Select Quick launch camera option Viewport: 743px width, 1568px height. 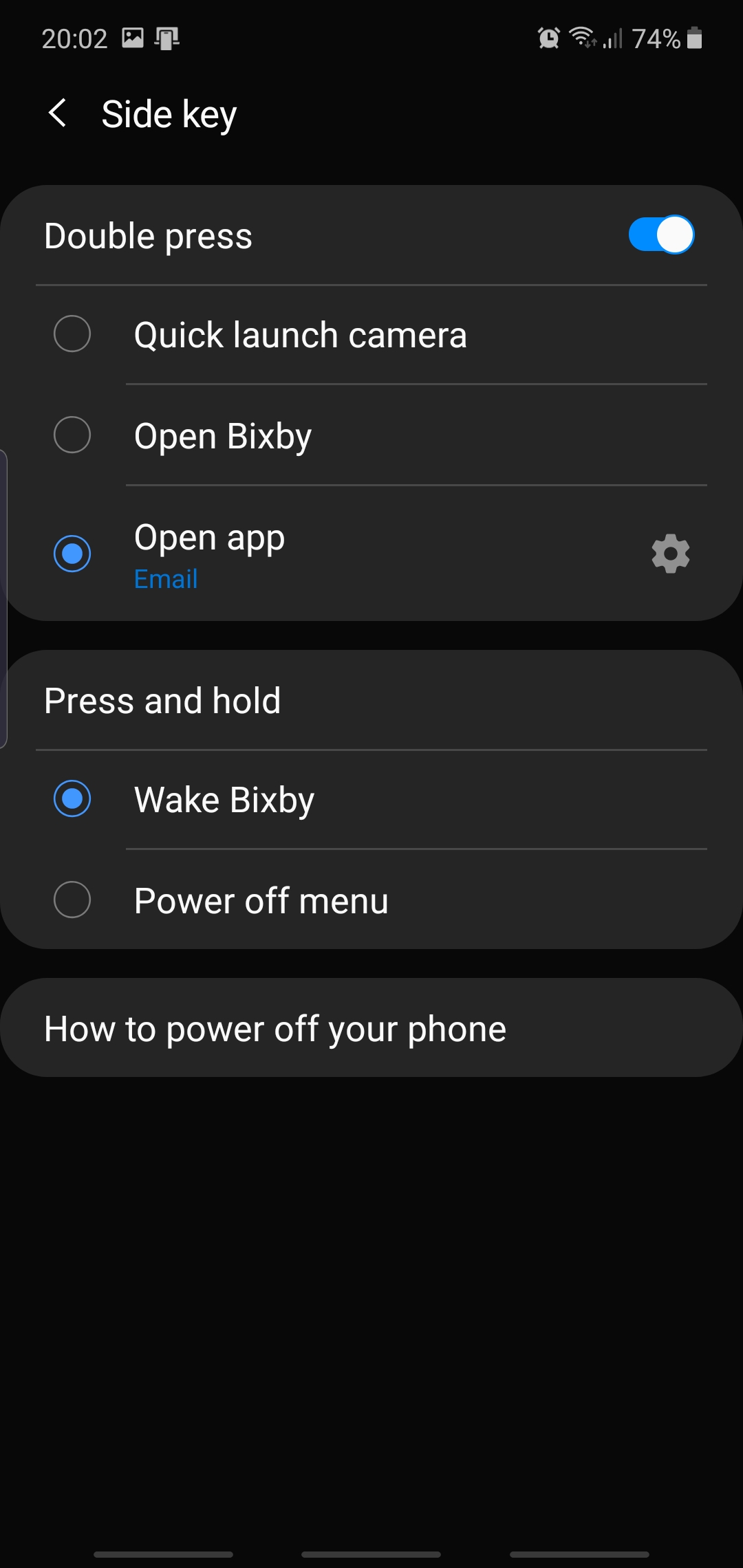pyautogui.click(x=72, y=334)
